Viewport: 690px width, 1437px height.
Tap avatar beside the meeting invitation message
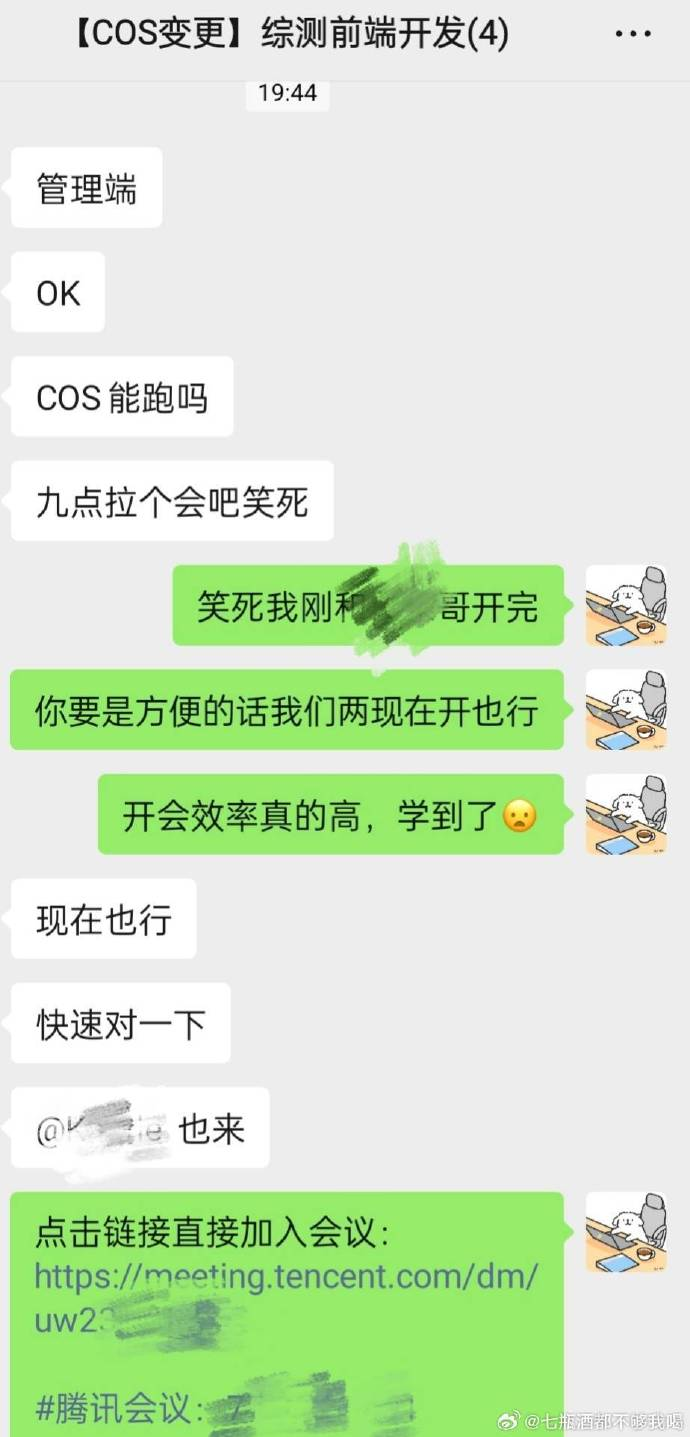click(626, 1232)
